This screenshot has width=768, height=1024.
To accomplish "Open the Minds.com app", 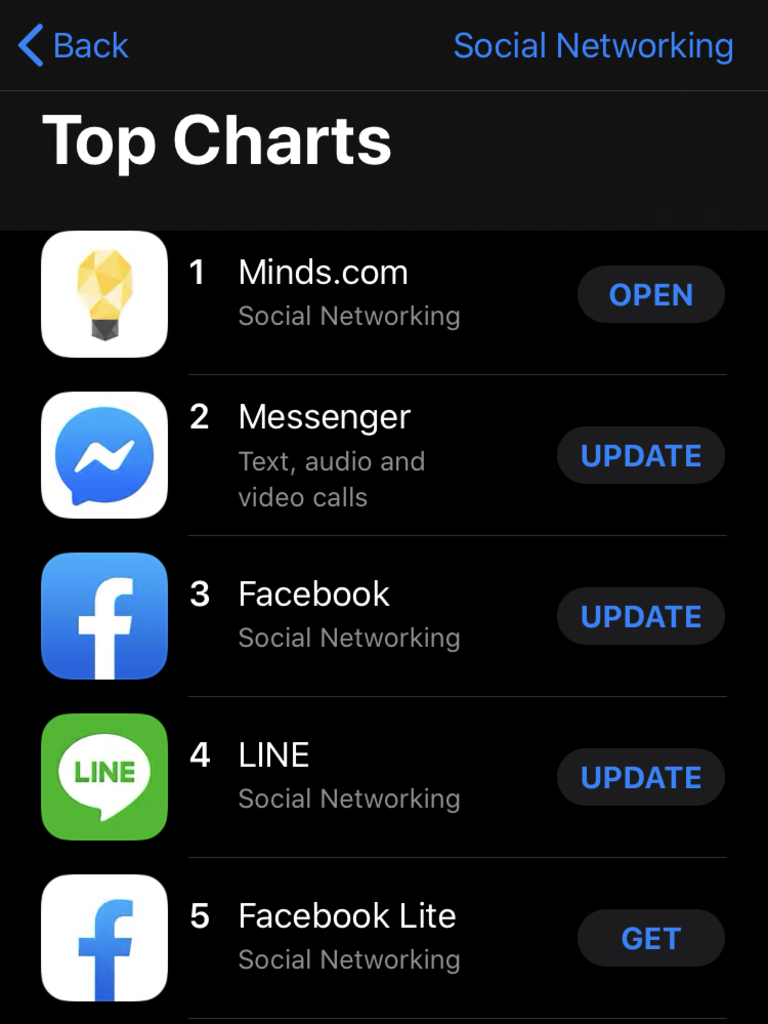I will [650, 294].
